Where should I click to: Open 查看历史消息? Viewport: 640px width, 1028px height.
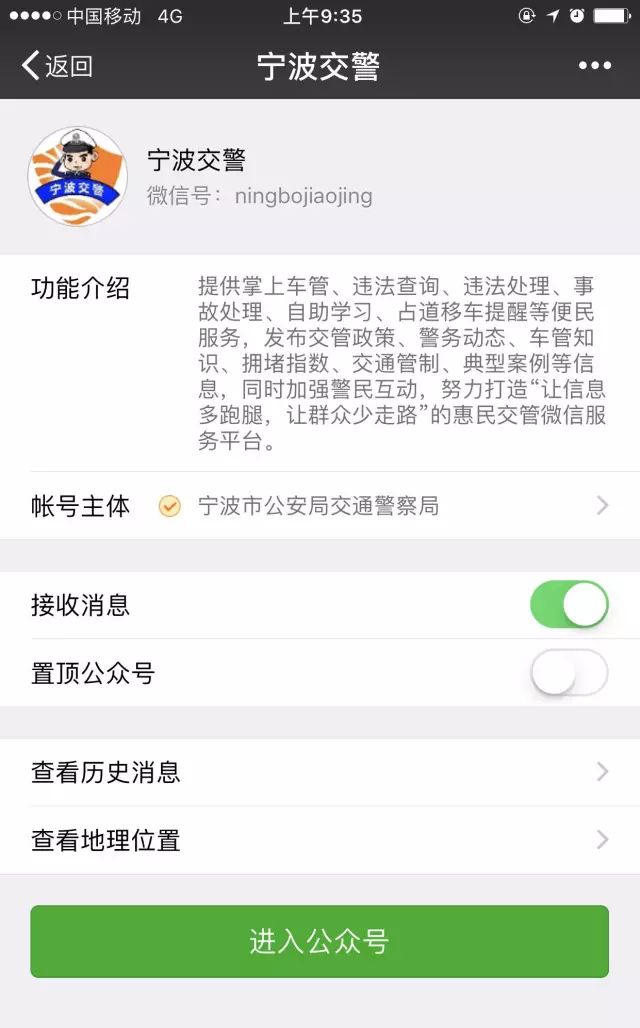click(x=320, y=772)
